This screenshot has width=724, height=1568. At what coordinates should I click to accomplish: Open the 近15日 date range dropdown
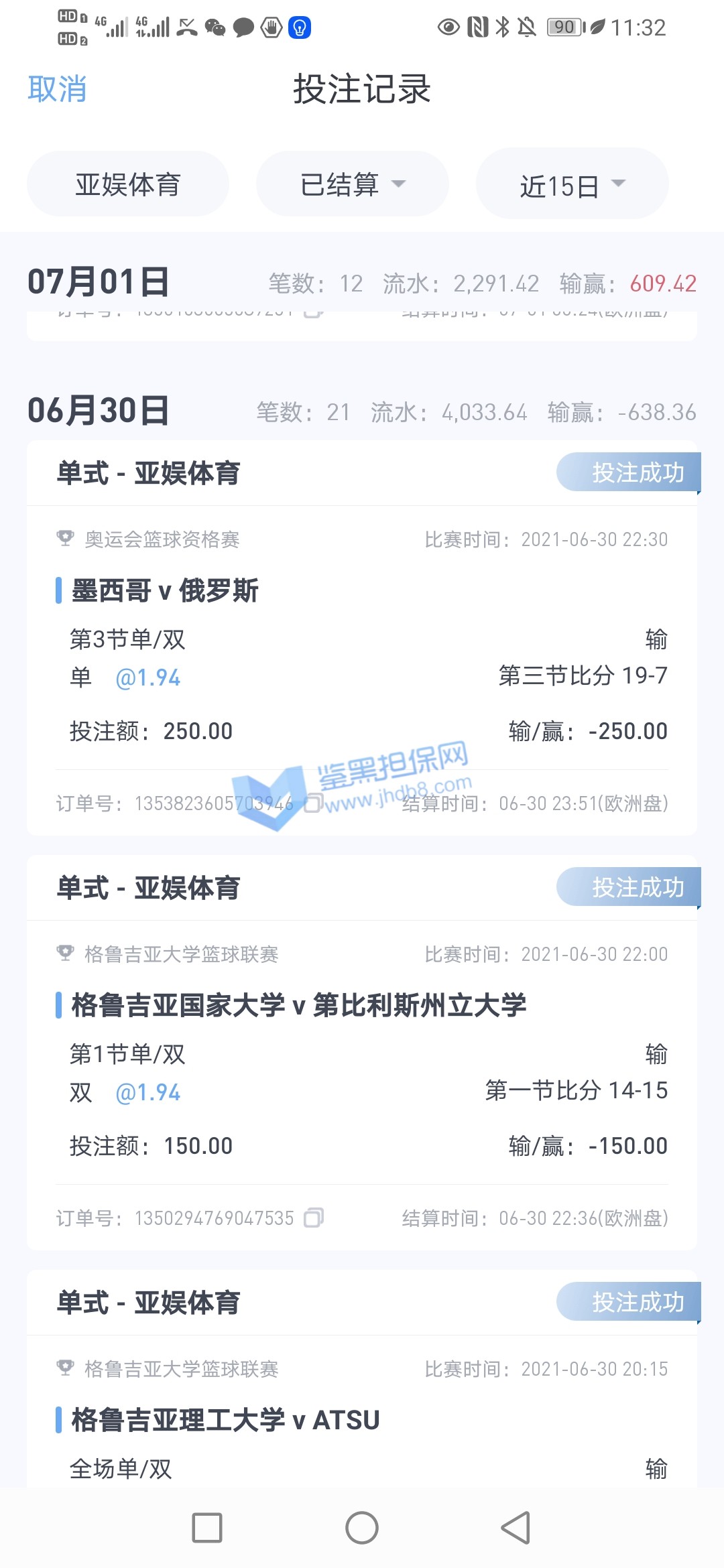[x=572, y=184]
